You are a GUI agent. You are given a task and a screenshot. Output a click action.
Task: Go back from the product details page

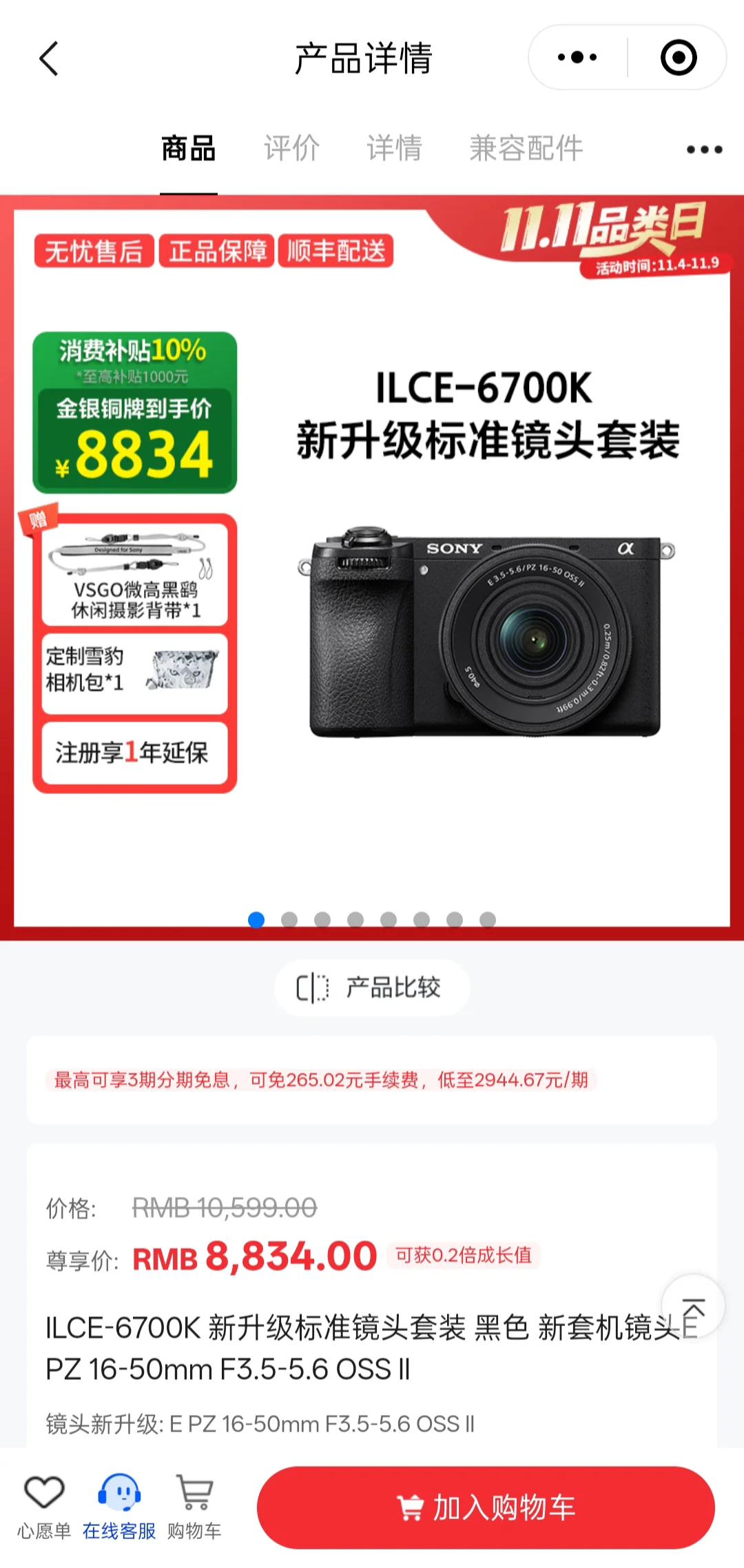(48, 59)
